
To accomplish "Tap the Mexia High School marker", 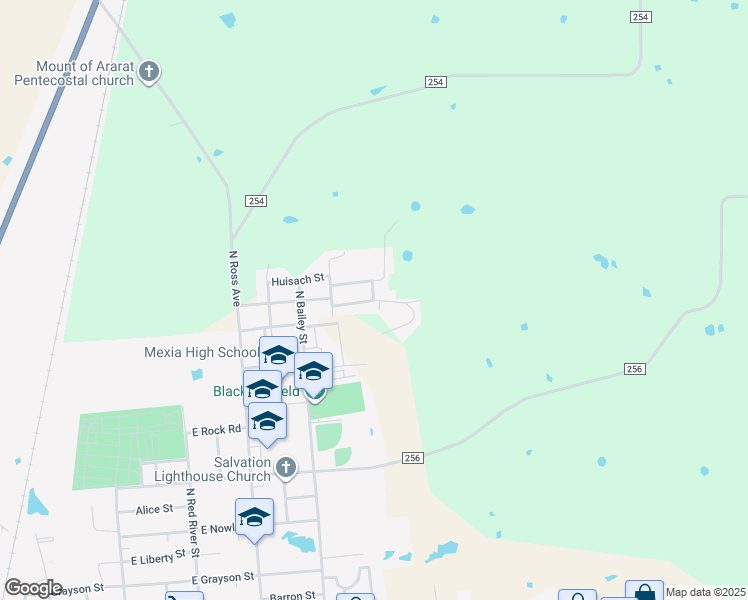I will pos(278,355).
